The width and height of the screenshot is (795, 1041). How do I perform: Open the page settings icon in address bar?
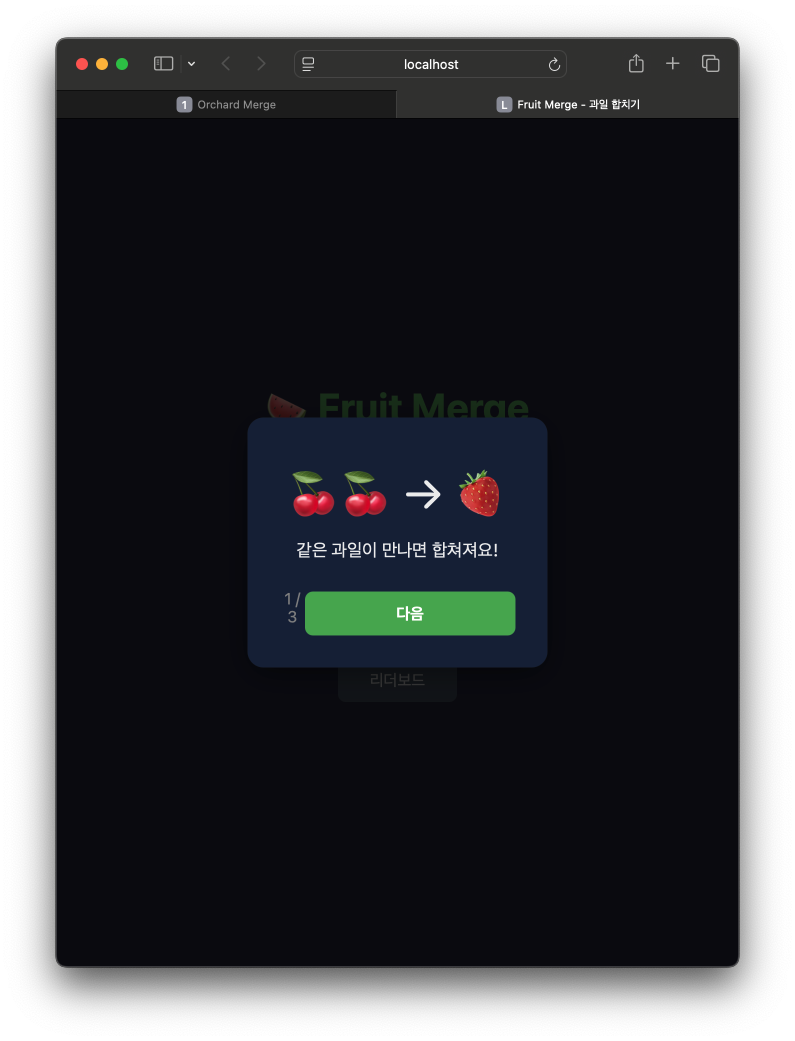pos(308,64)
